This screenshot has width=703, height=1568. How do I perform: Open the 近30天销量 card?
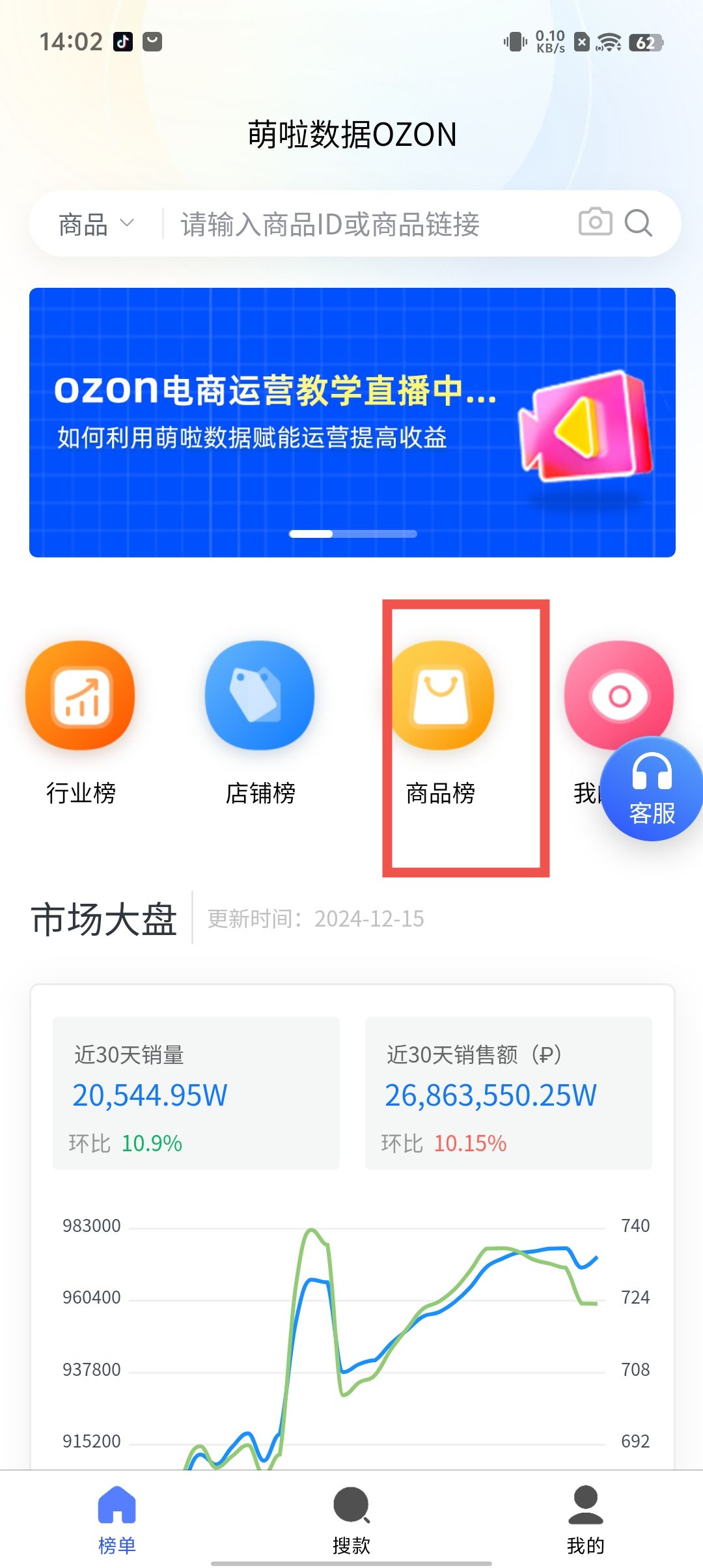[196, 1093]
